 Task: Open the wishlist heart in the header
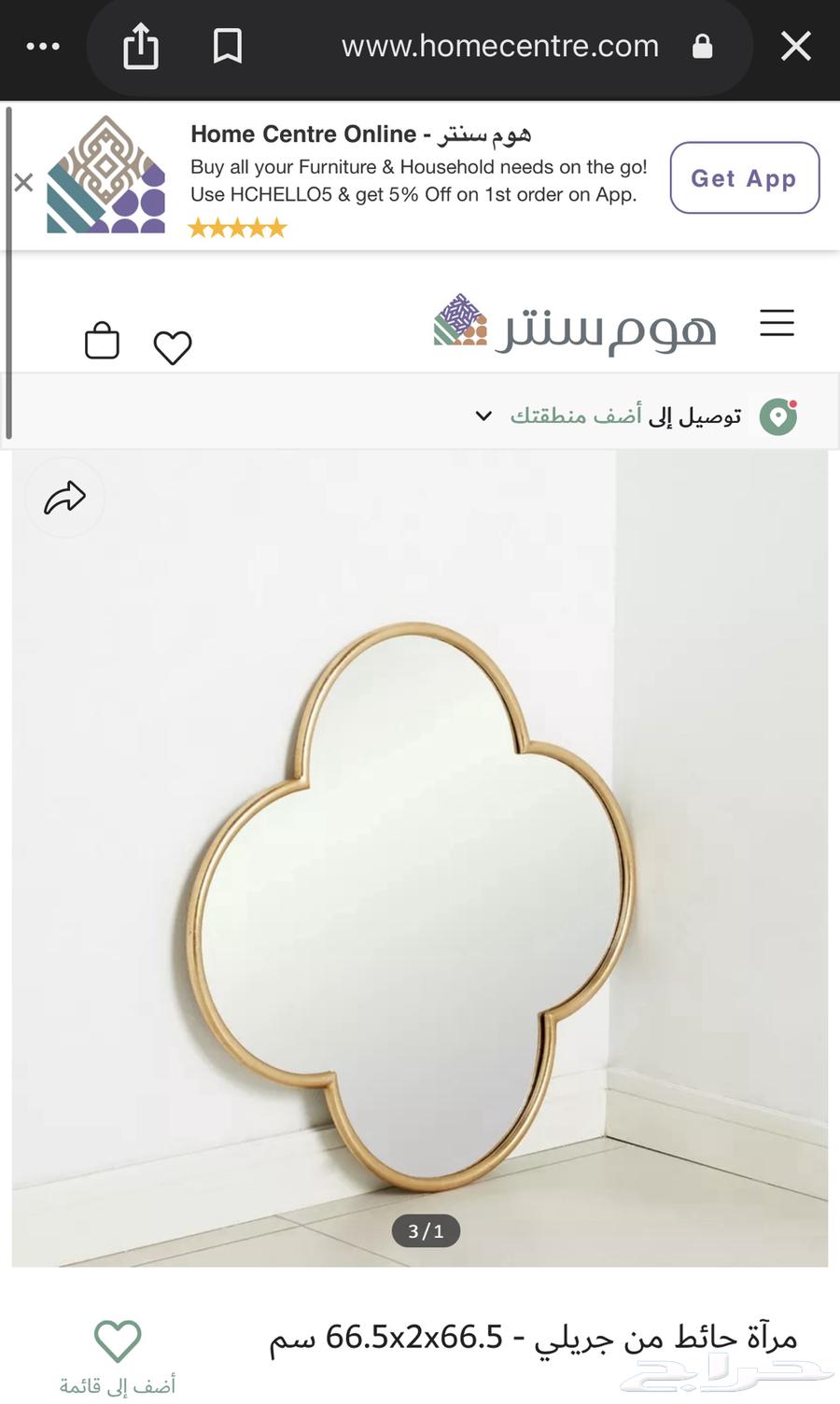[x=172, y=347]
